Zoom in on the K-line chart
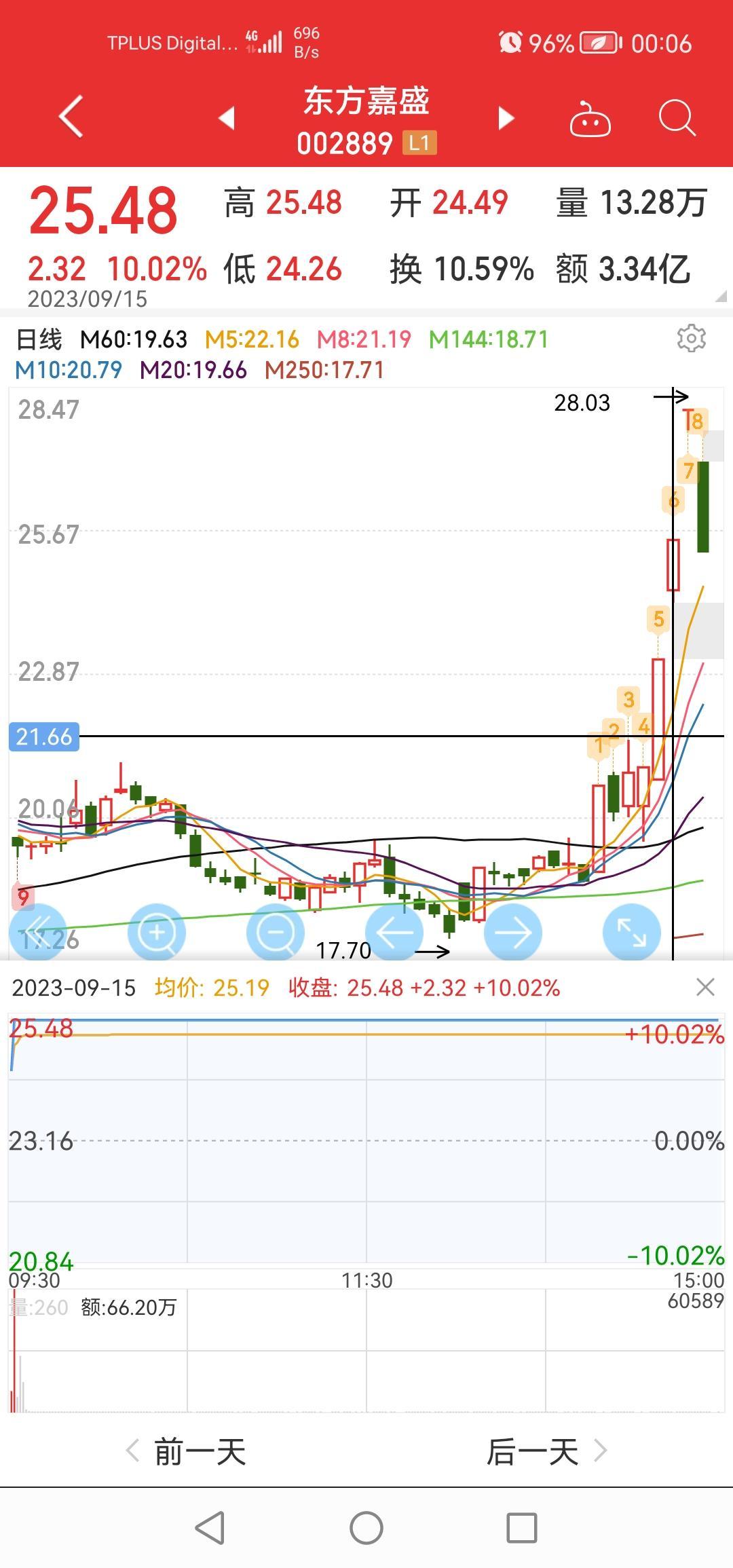This screenshot has height=1568, width=733. pyautogui.click(x=157, y=932)
